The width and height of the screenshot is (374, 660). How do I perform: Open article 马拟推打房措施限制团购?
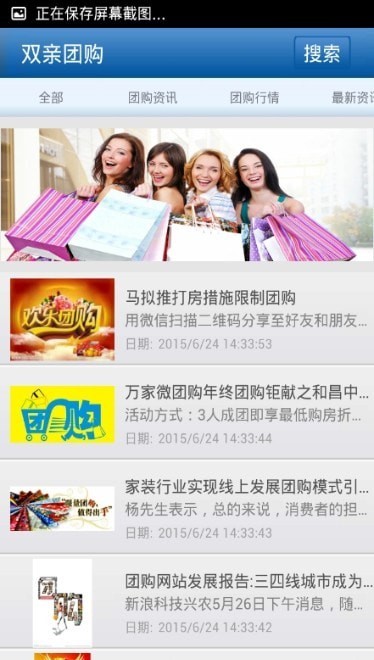tap(187, 319)
